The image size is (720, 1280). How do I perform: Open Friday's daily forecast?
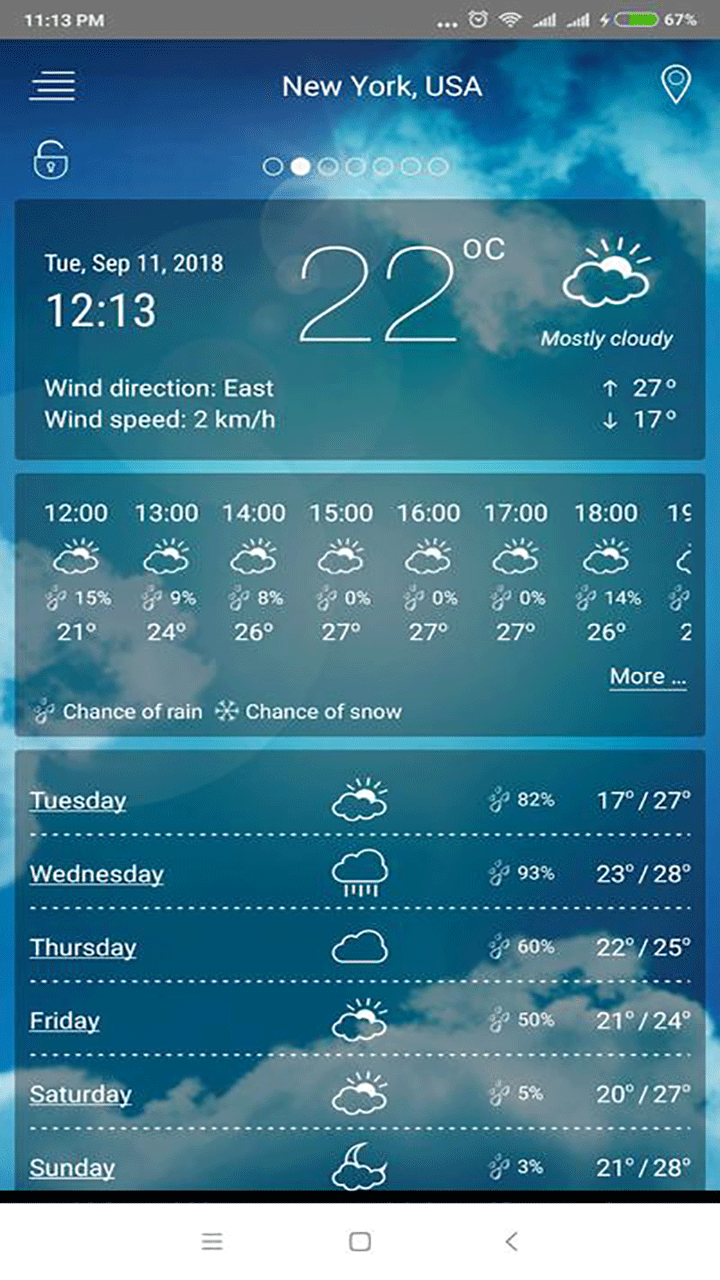click(x=64, y=1021)
